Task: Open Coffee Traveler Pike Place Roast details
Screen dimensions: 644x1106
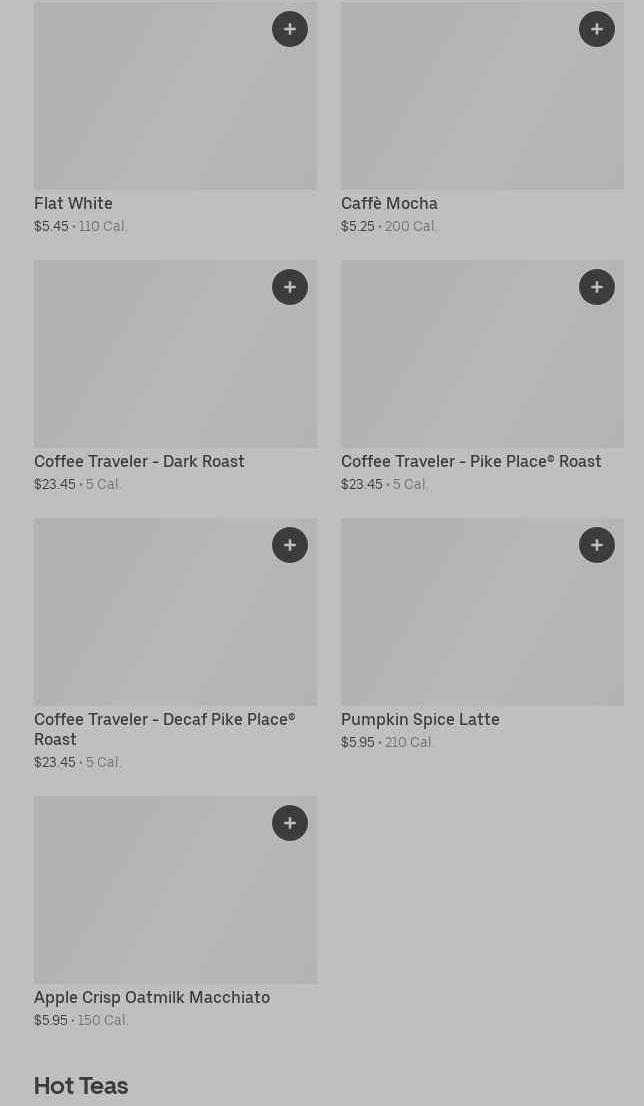Action: [x=471, y=461]
